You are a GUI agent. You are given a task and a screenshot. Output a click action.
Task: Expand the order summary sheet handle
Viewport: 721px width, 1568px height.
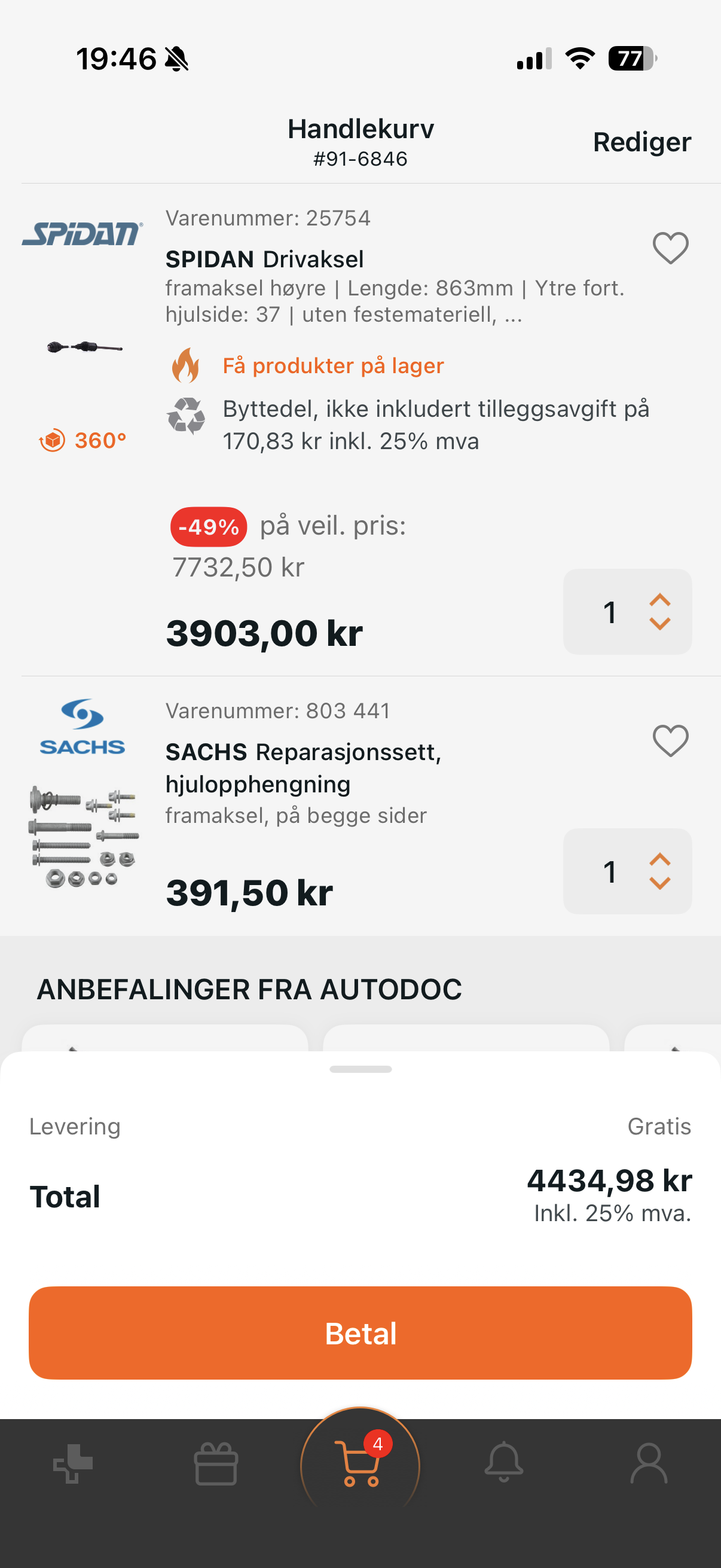pyautogui.click(x=360, y=1069)
